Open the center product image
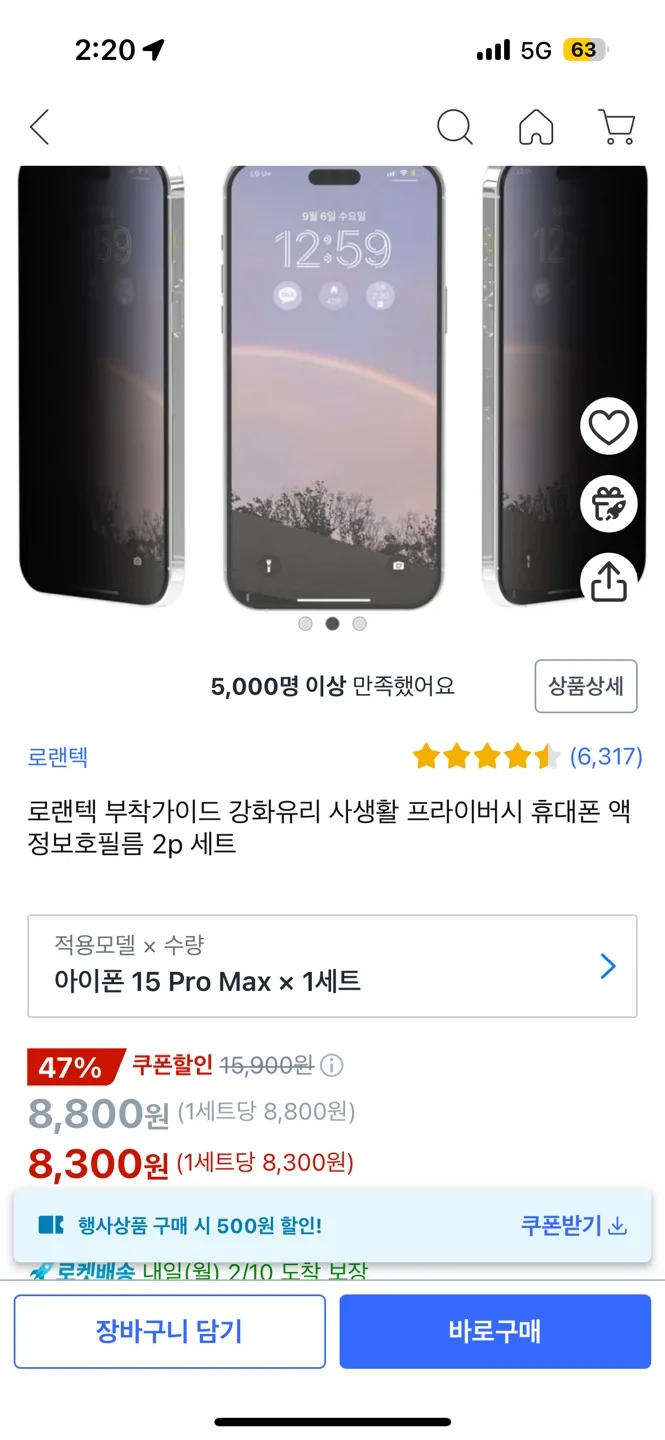Viewport: 665px width, 1440px height. (x=332, y=388)
